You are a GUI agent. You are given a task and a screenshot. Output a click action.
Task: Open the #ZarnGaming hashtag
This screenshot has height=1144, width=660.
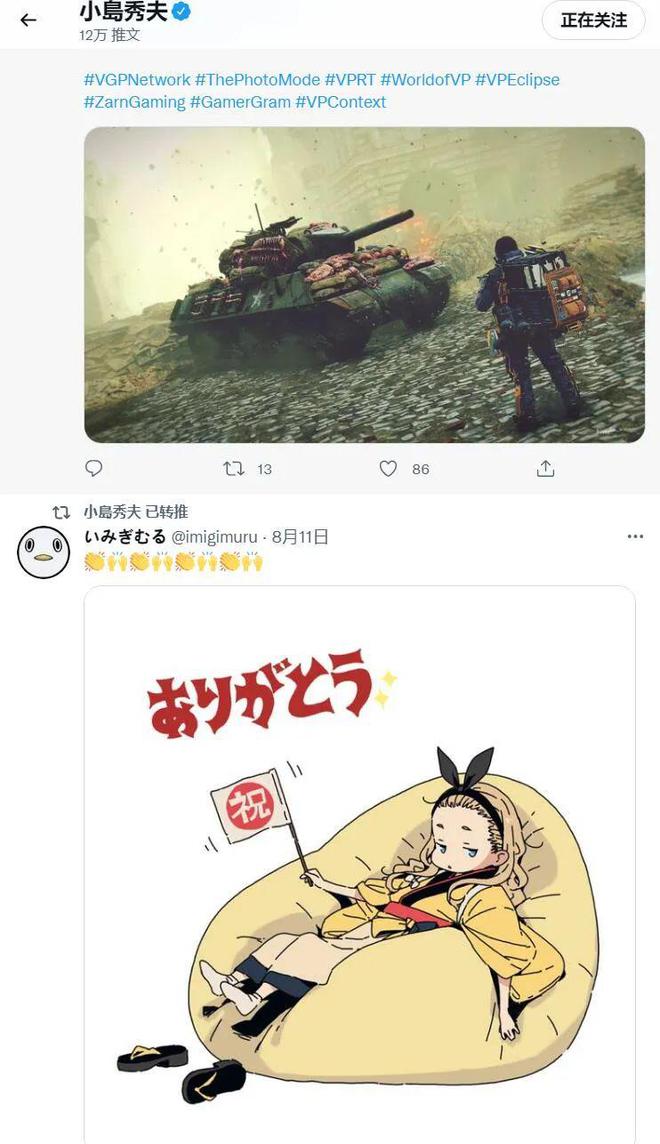pyautogui.click(x=134, y=102)
